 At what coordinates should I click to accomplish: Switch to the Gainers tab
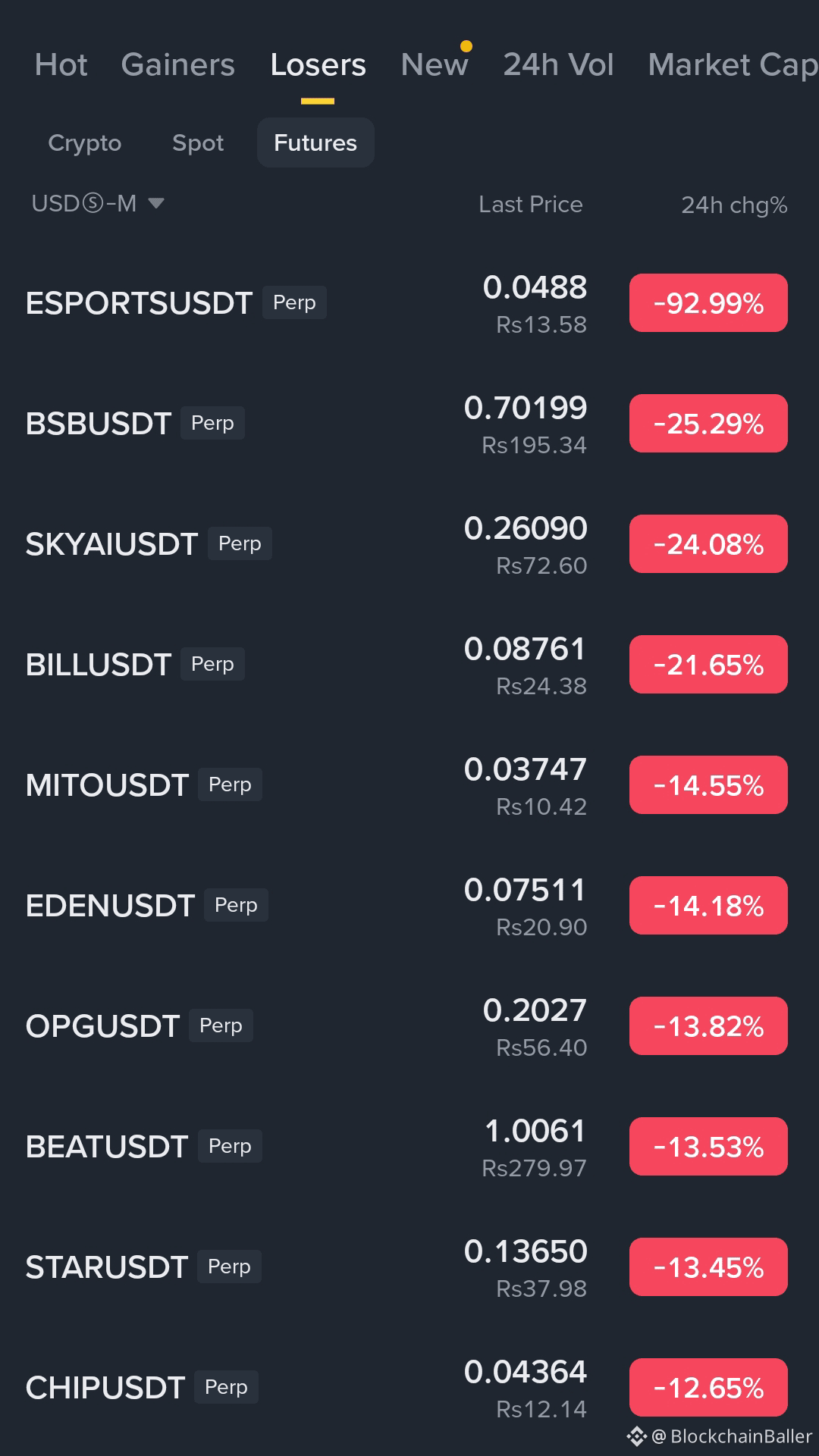coord(178,65)
